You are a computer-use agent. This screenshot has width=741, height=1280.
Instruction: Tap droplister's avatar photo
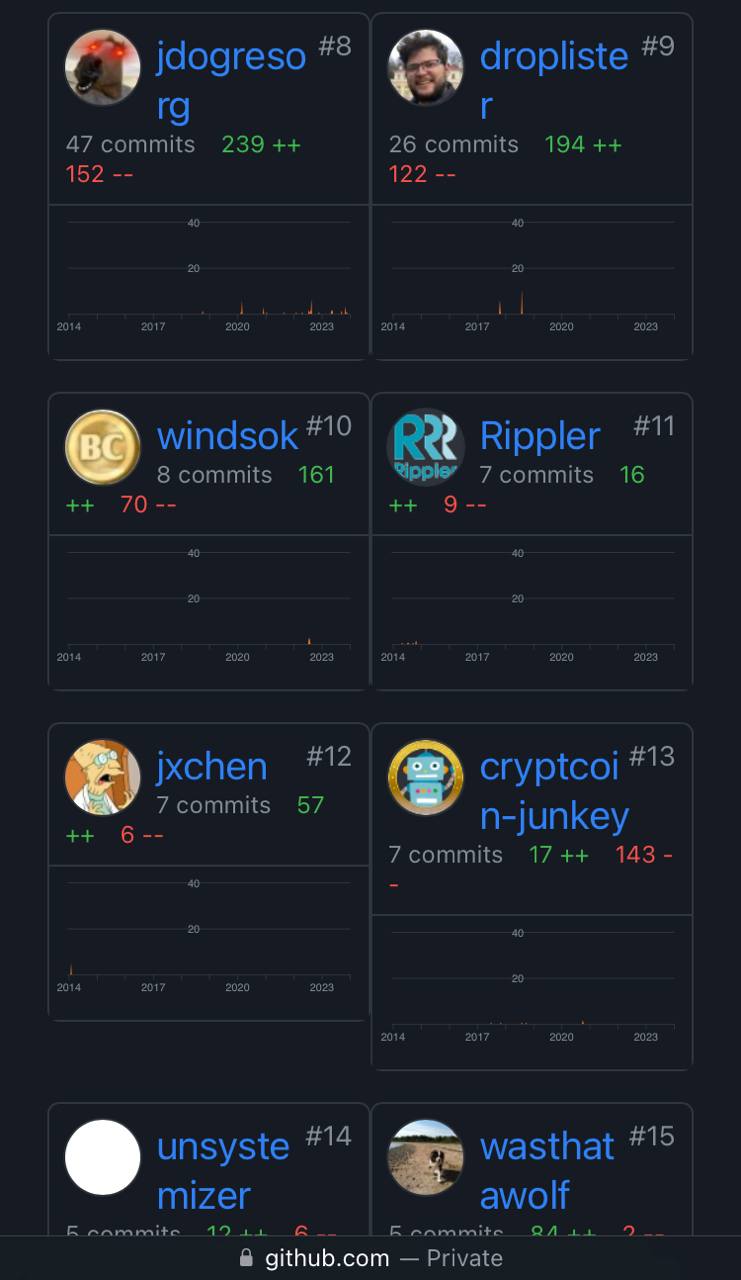pos(426,67)
